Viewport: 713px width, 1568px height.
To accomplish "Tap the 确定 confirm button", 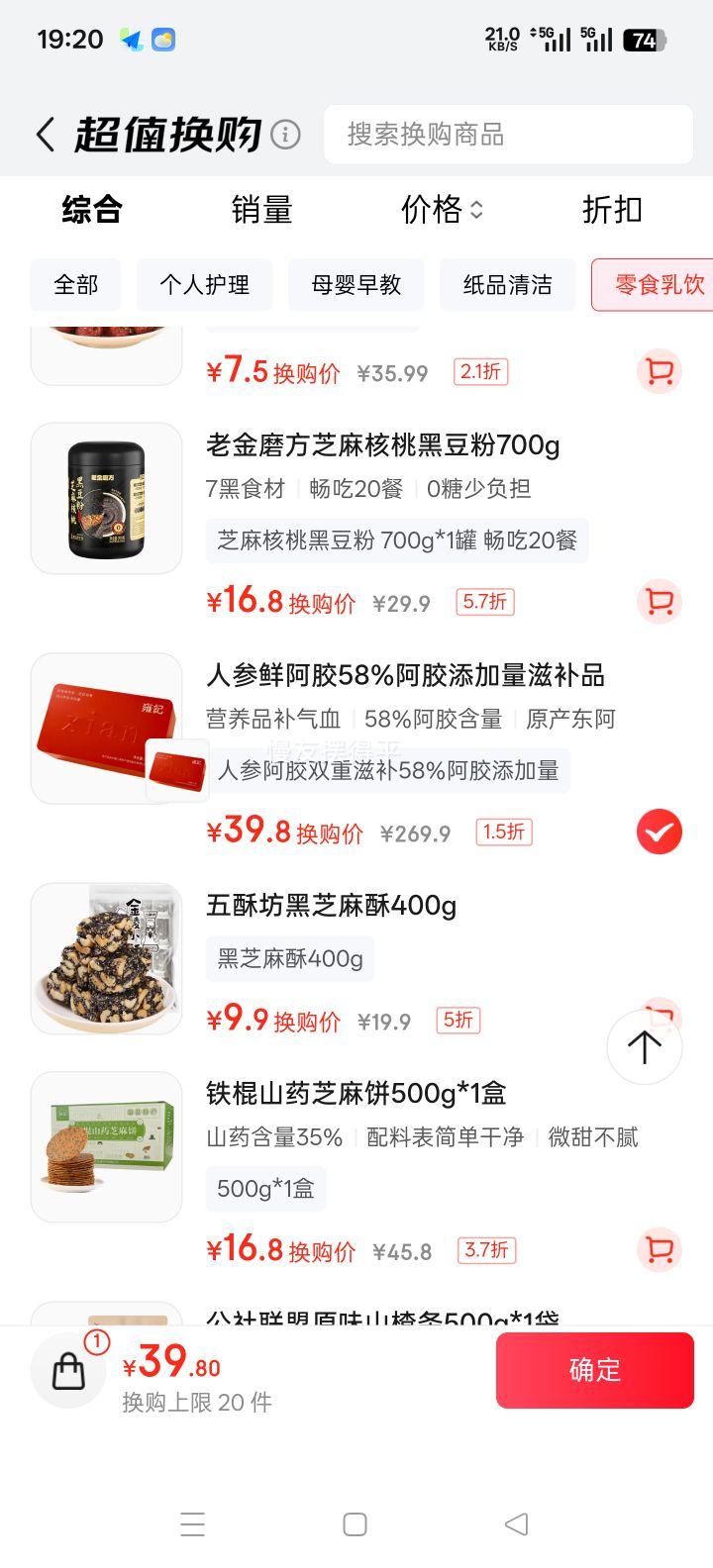I will tap(594, 1370).
